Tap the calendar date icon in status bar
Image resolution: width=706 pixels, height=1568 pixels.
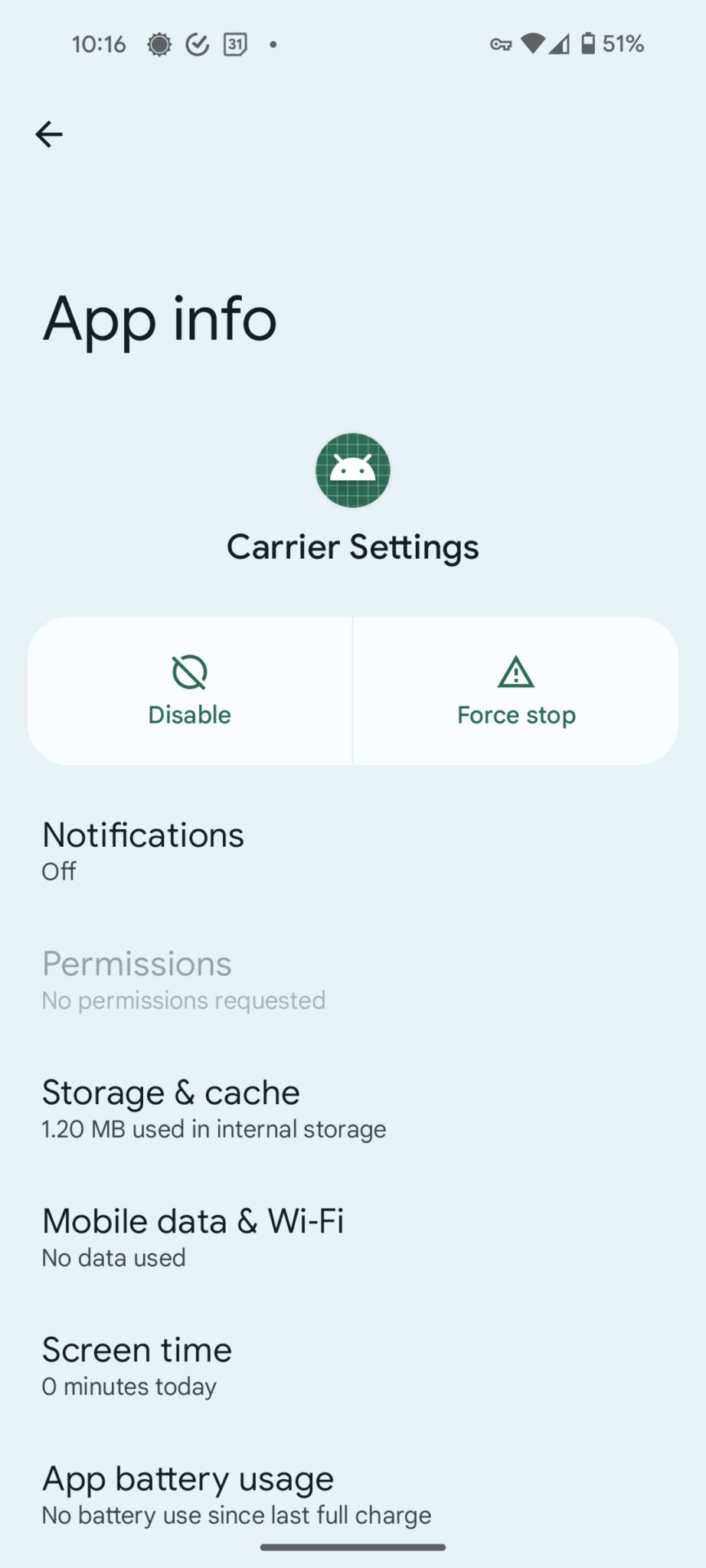tap(234, 44)
